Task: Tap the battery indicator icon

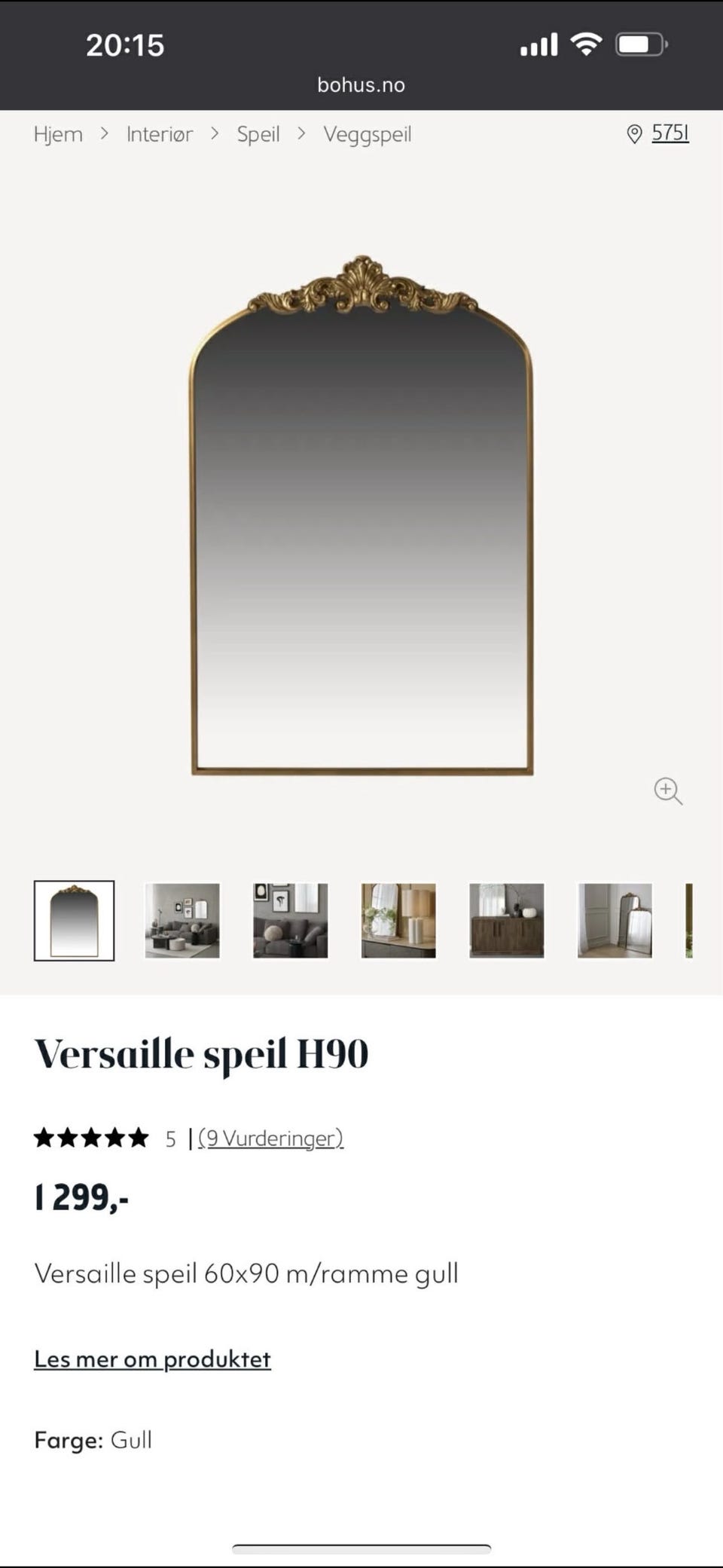Action: point(641,44)
